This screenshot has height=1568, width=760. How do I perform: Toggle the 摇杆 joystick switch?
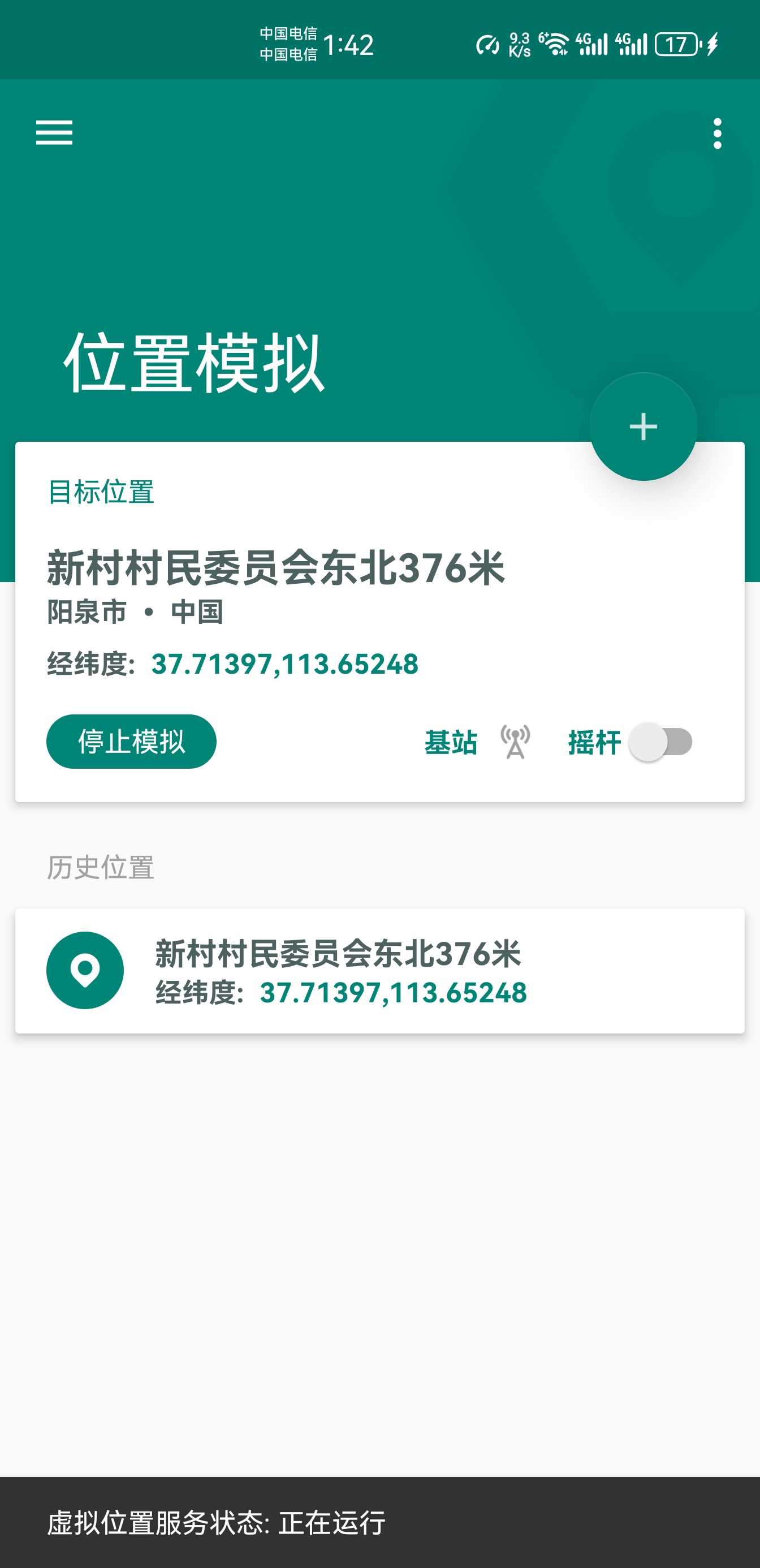(661, 742)
